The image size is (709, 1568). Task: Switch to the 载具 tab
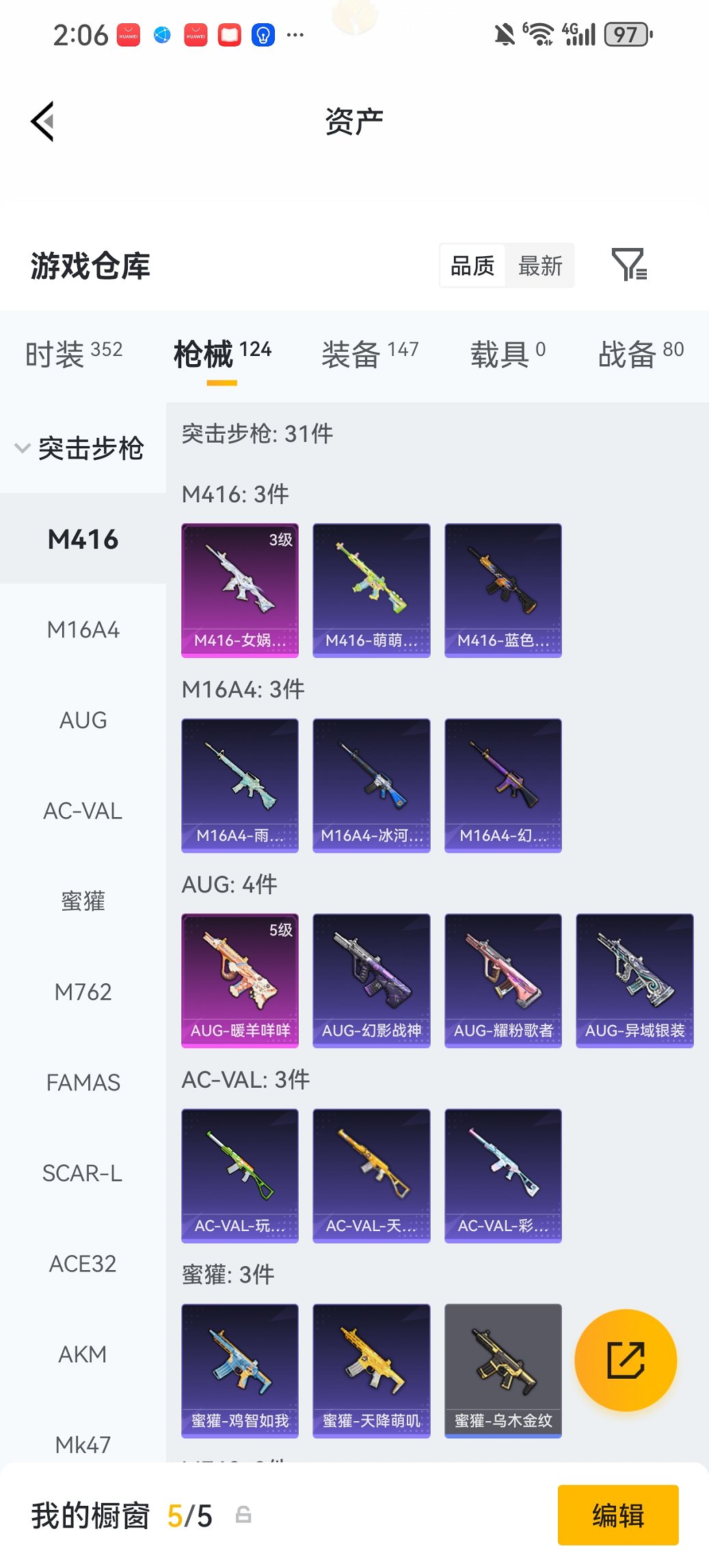507,354
